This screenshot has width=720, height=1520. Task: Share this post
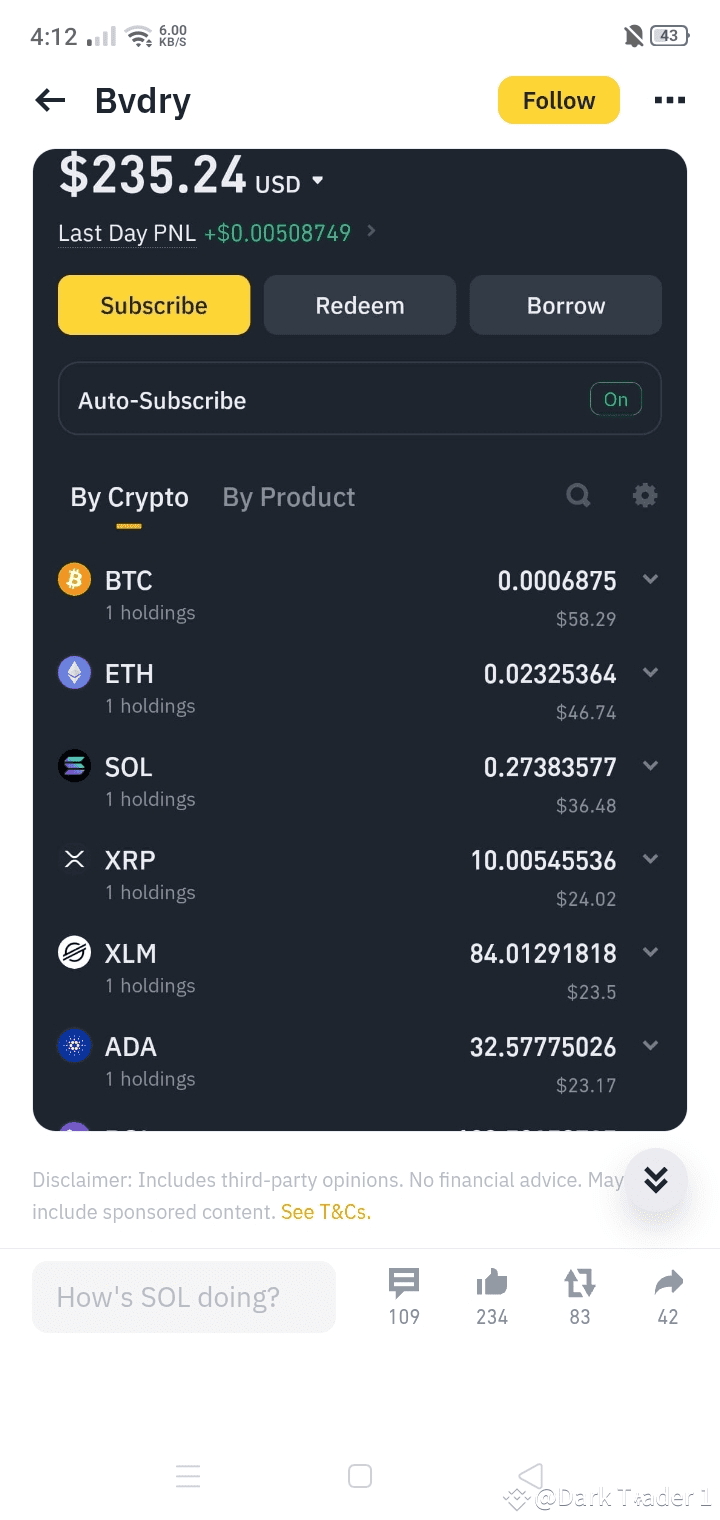coord(668,1295)
